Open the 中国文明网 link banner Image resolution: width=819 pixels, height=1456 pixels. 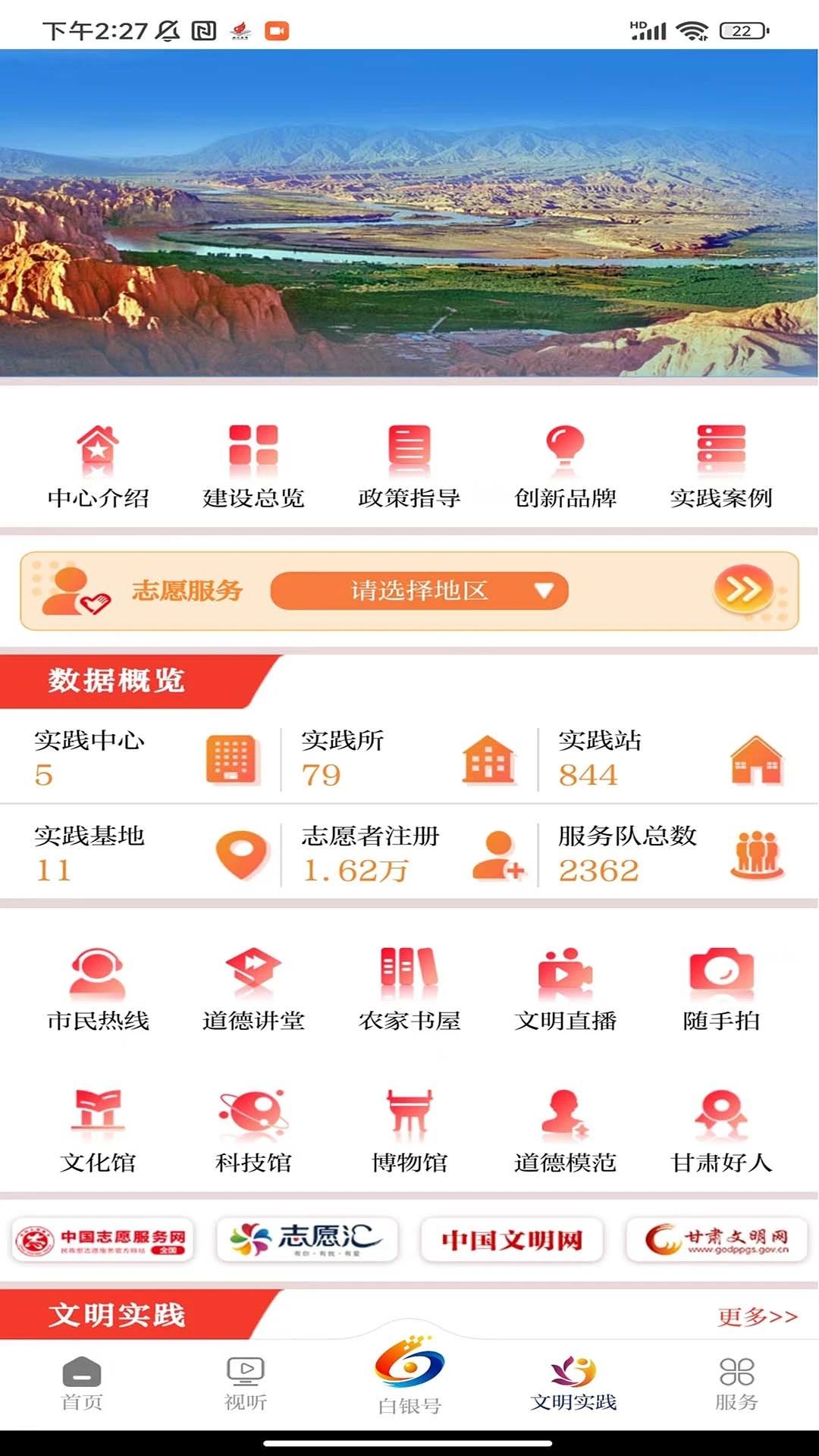512,1241
